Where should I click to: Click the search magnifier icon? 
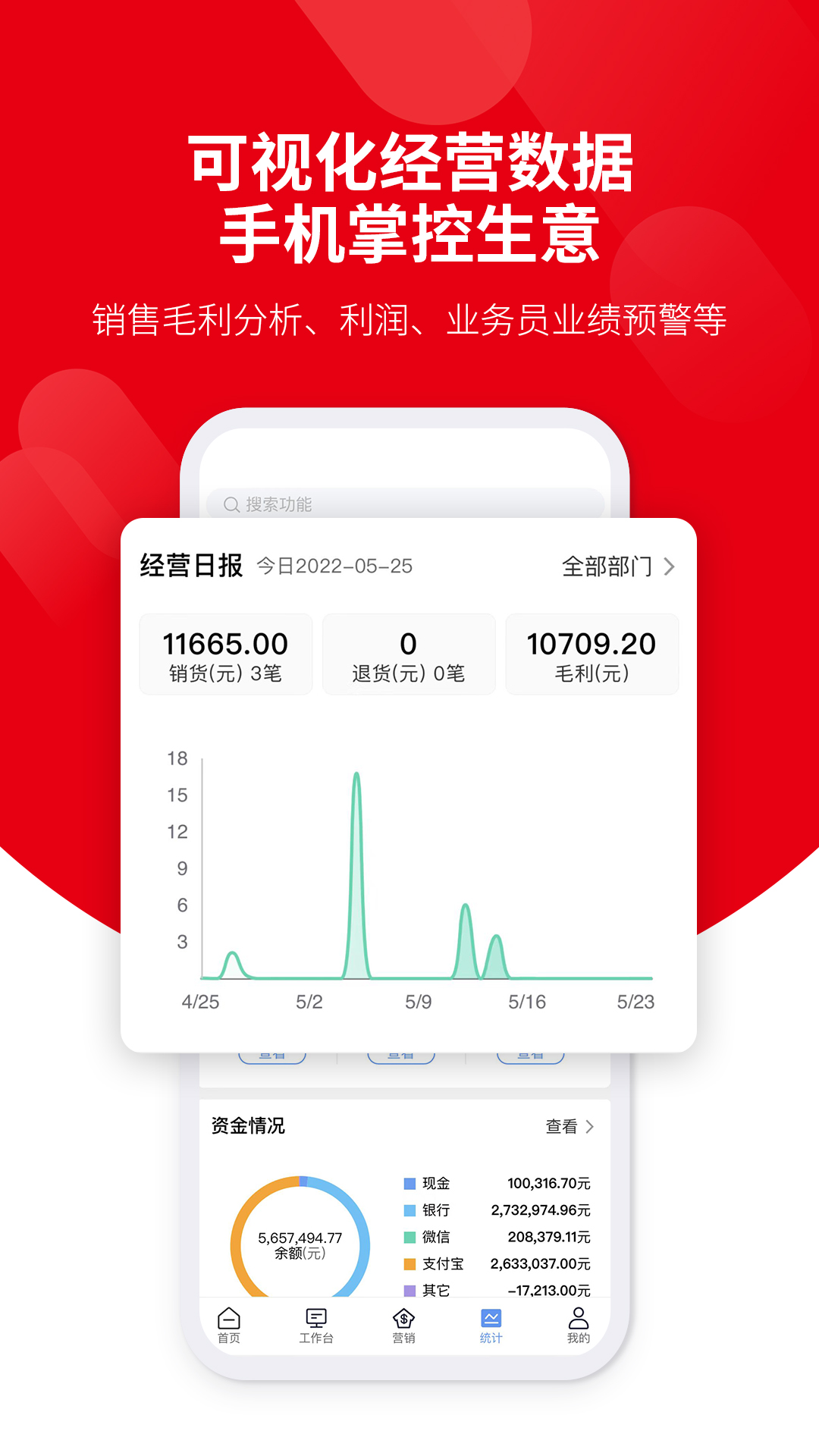[x=231, y=504]
